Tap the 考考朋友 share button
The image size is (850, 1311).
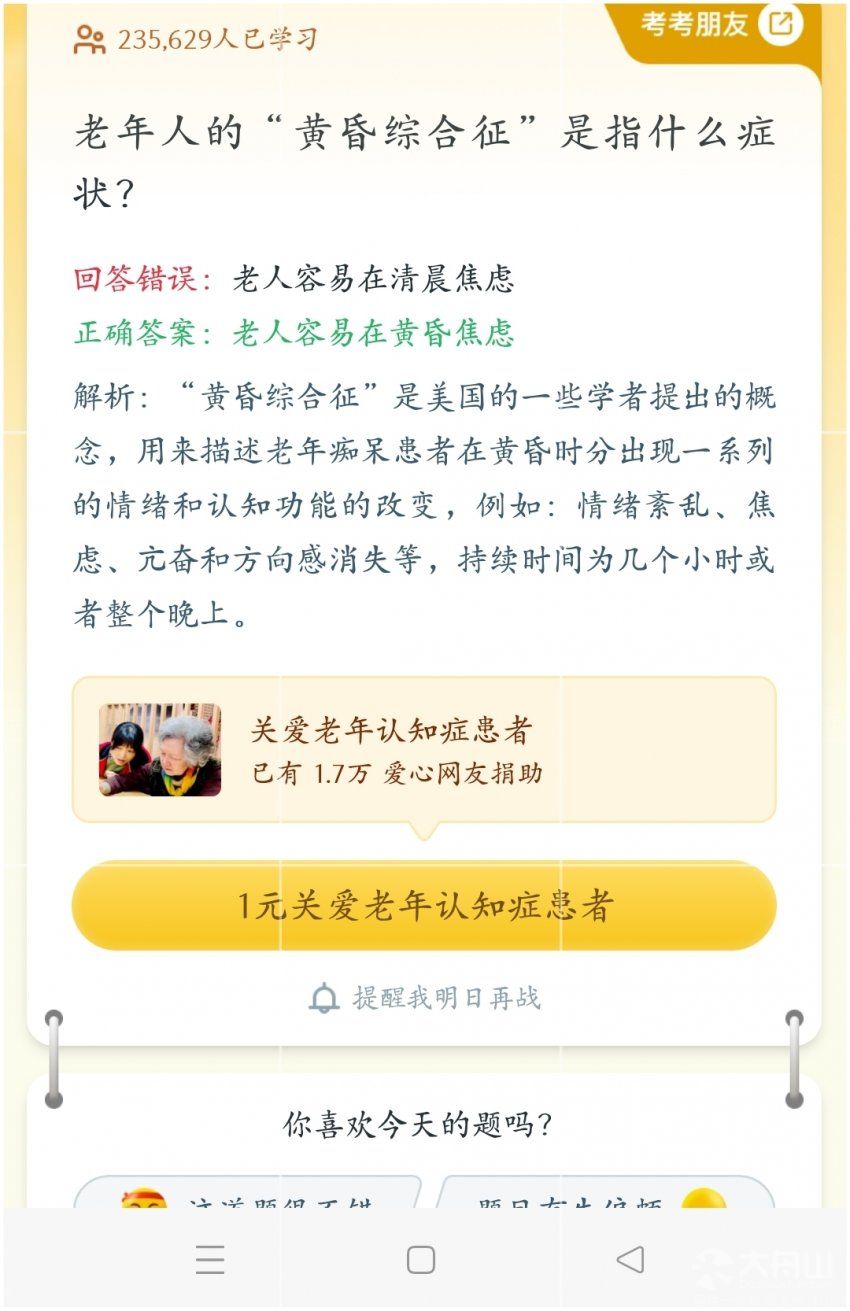coord(720,25)
